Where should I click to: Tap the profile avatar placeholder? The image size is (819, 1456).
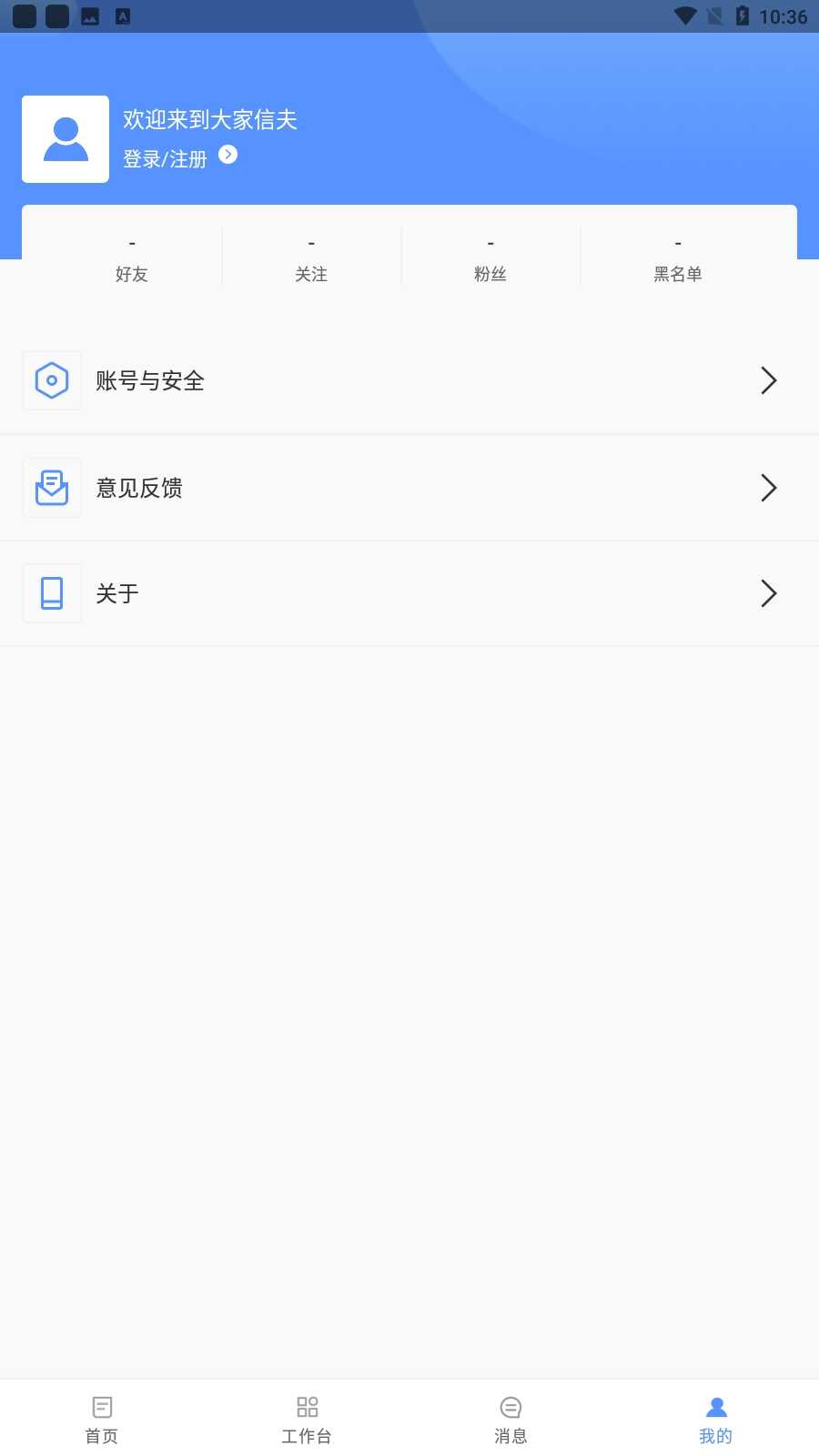(66, 139)
